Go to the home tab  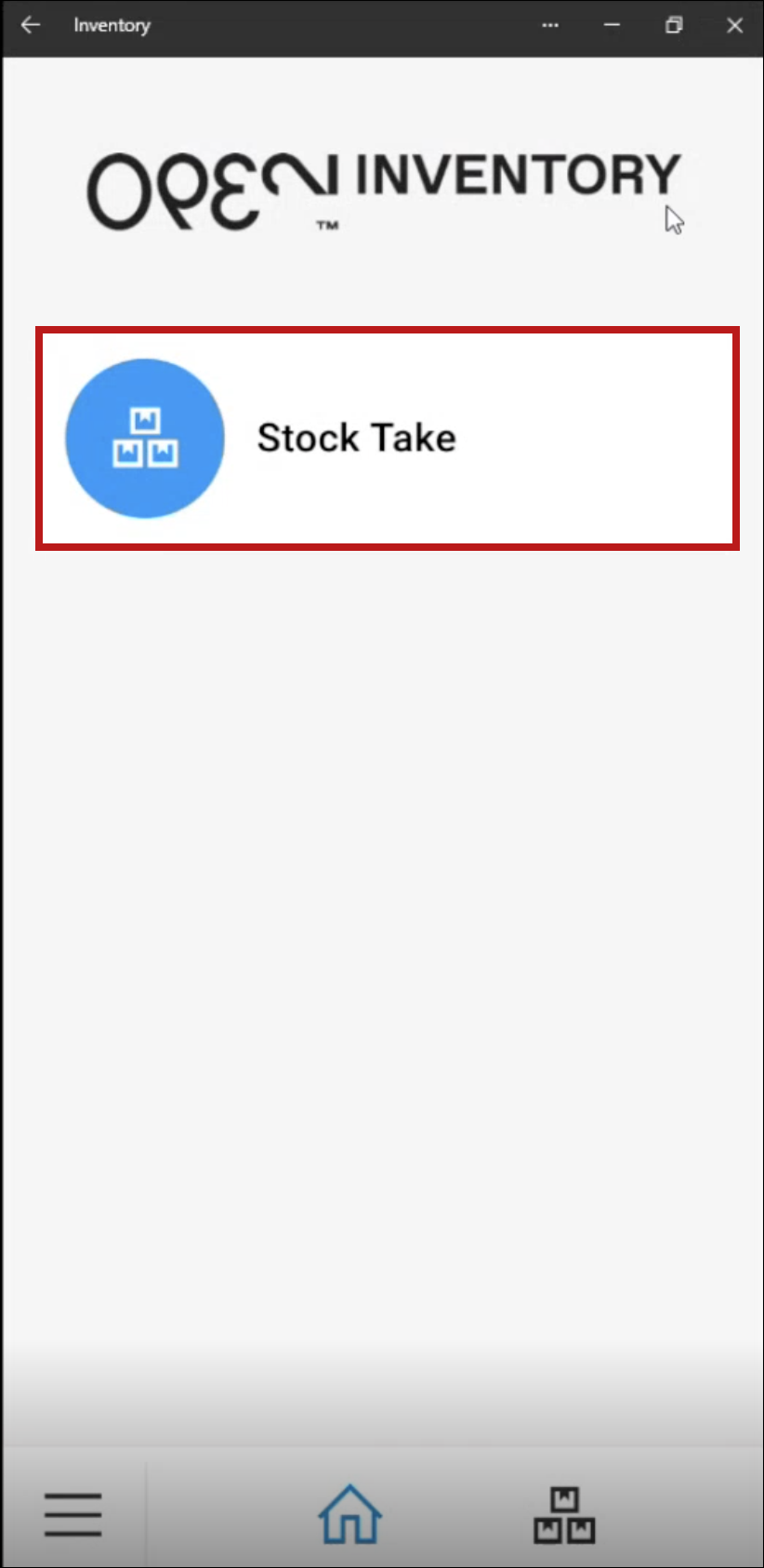click(x=350, y=1514)
